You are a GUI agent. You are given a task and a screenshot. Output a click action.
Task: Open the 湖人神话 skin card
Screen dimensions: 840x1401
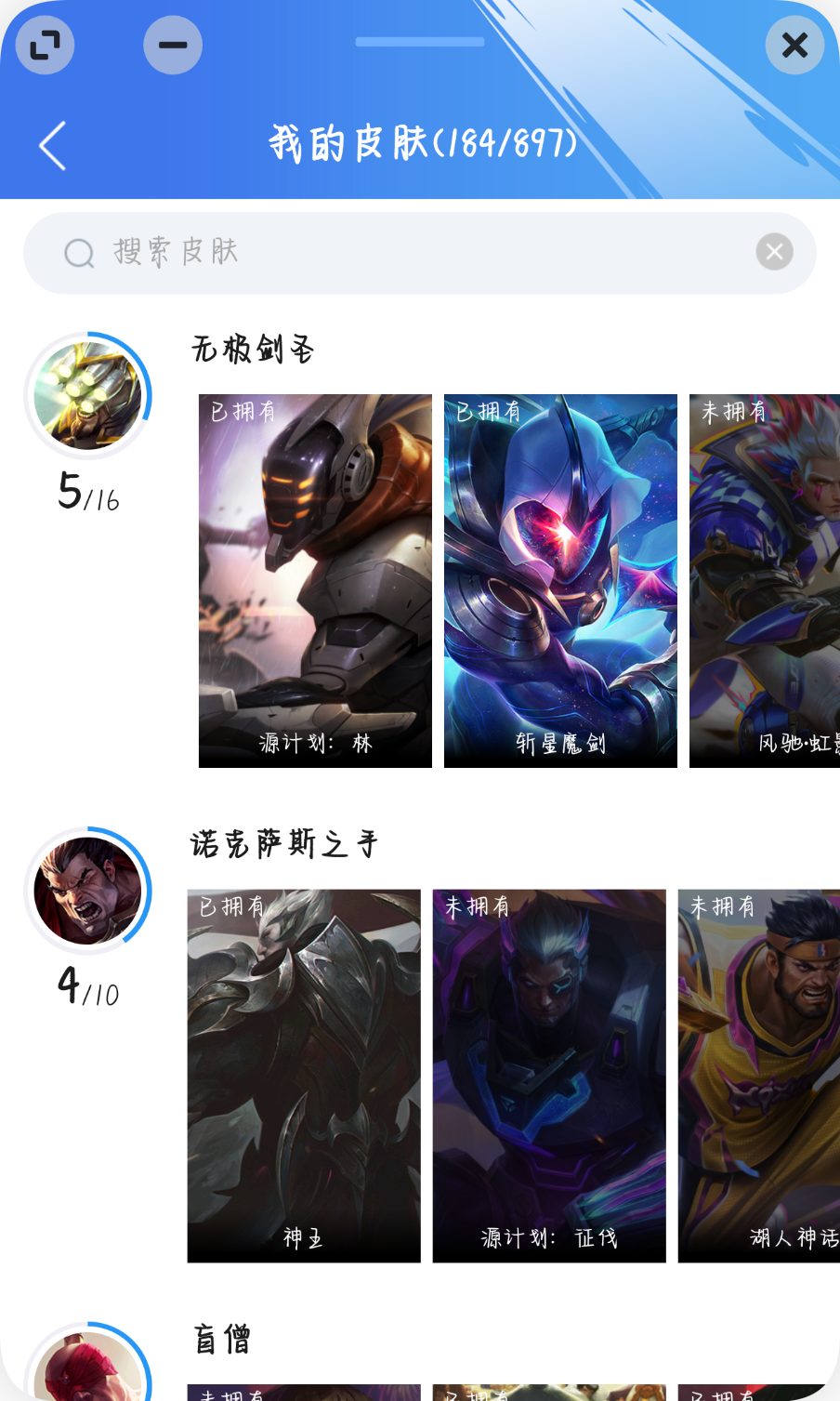pyautogui.click(x=759, y=1076)
